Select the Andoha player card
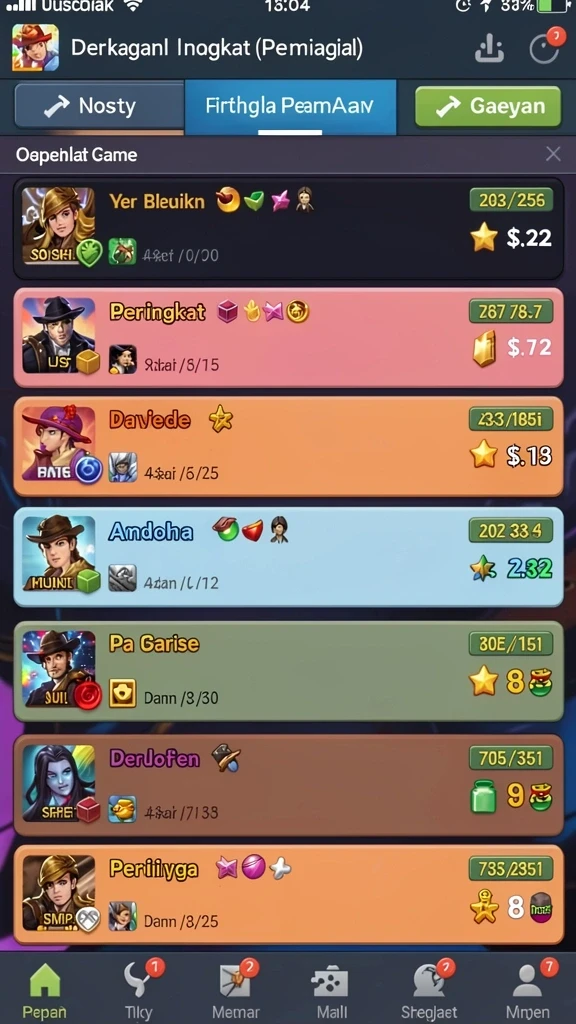Screen dimensions: 576x1024 288,556
